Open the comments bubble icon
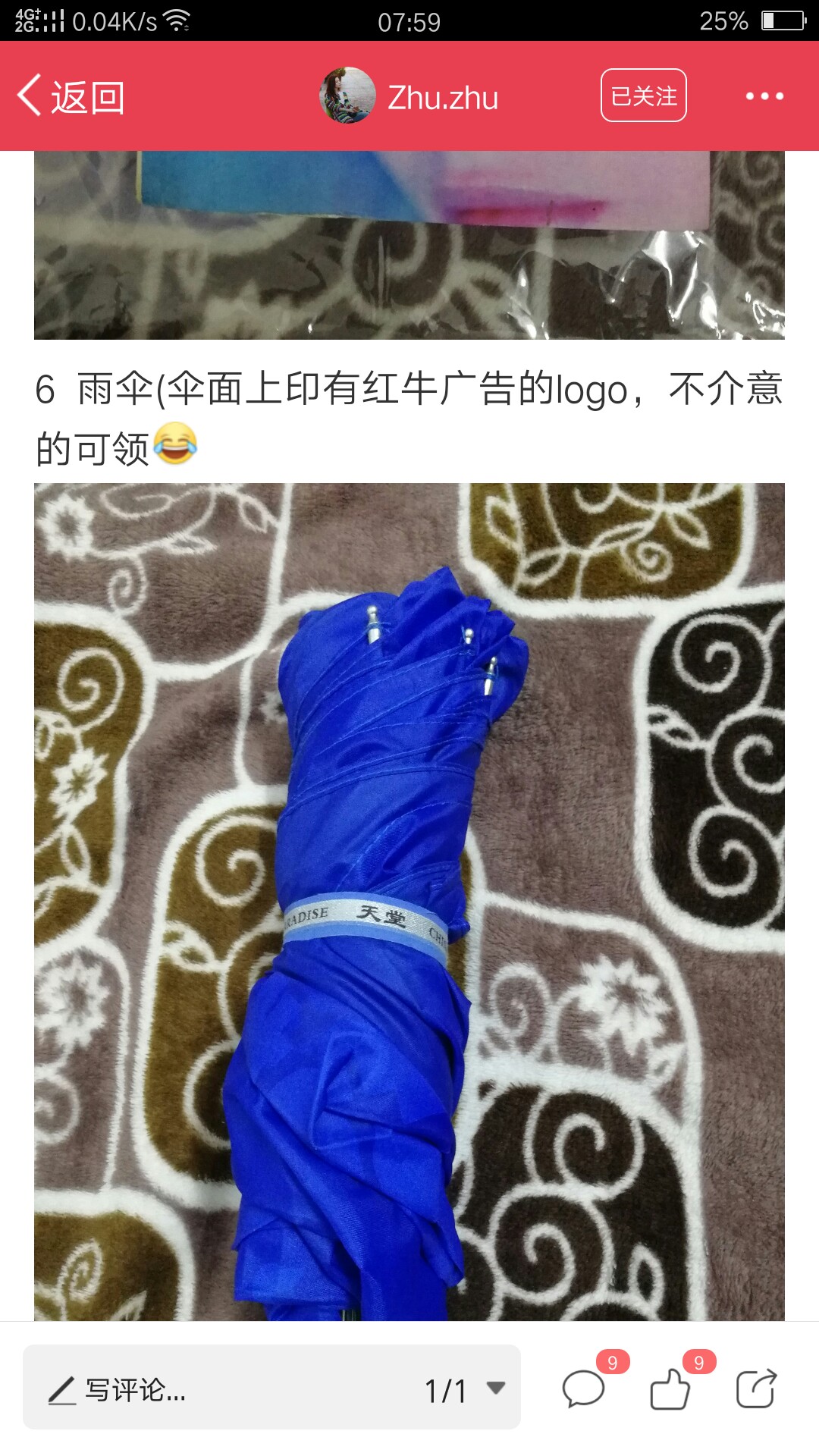This screenshot has height=1456, width=819. [x=584, y=1389]
